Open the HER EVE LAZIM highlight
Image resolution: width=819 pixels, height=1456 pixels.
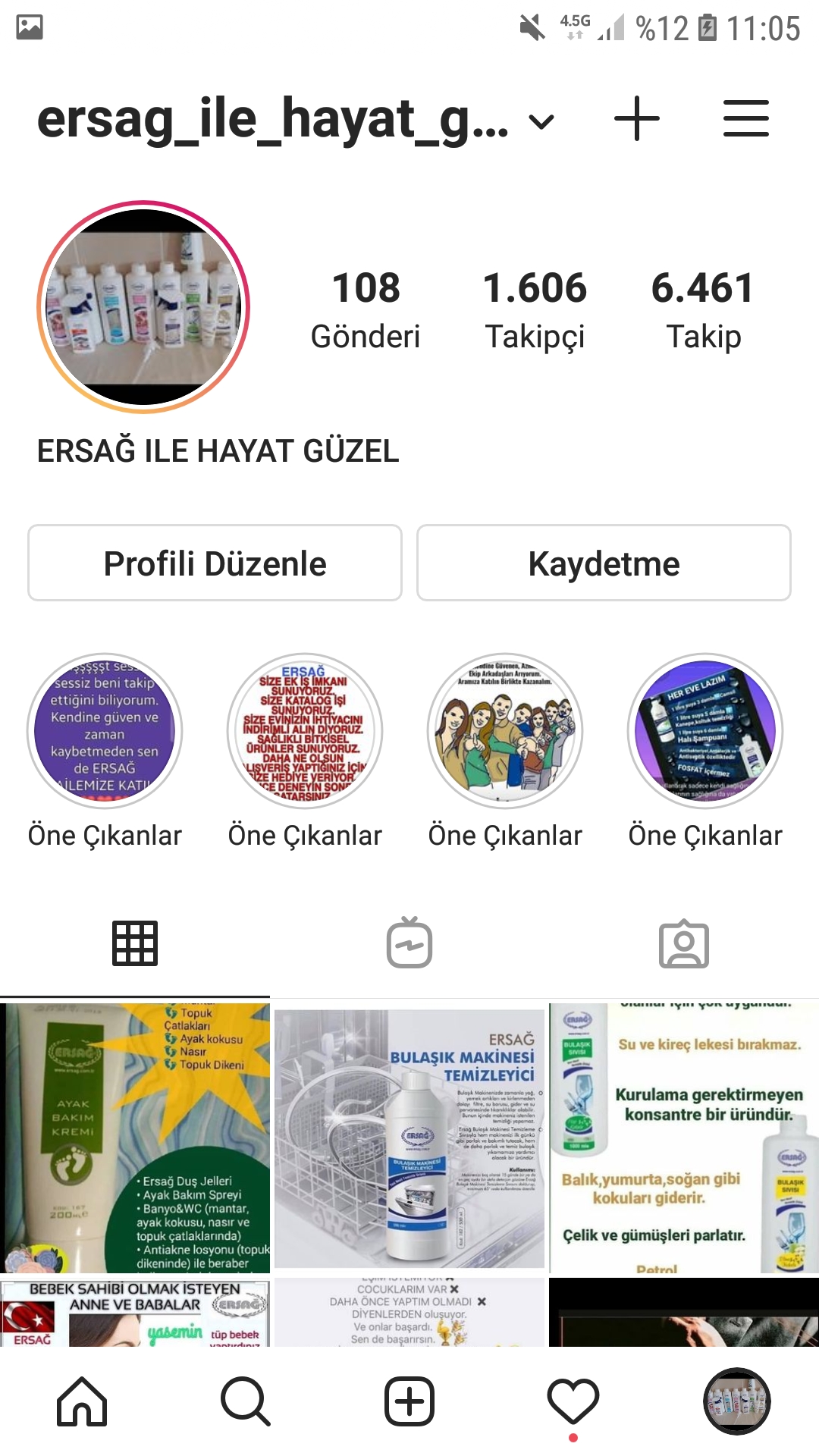(705, 731)
